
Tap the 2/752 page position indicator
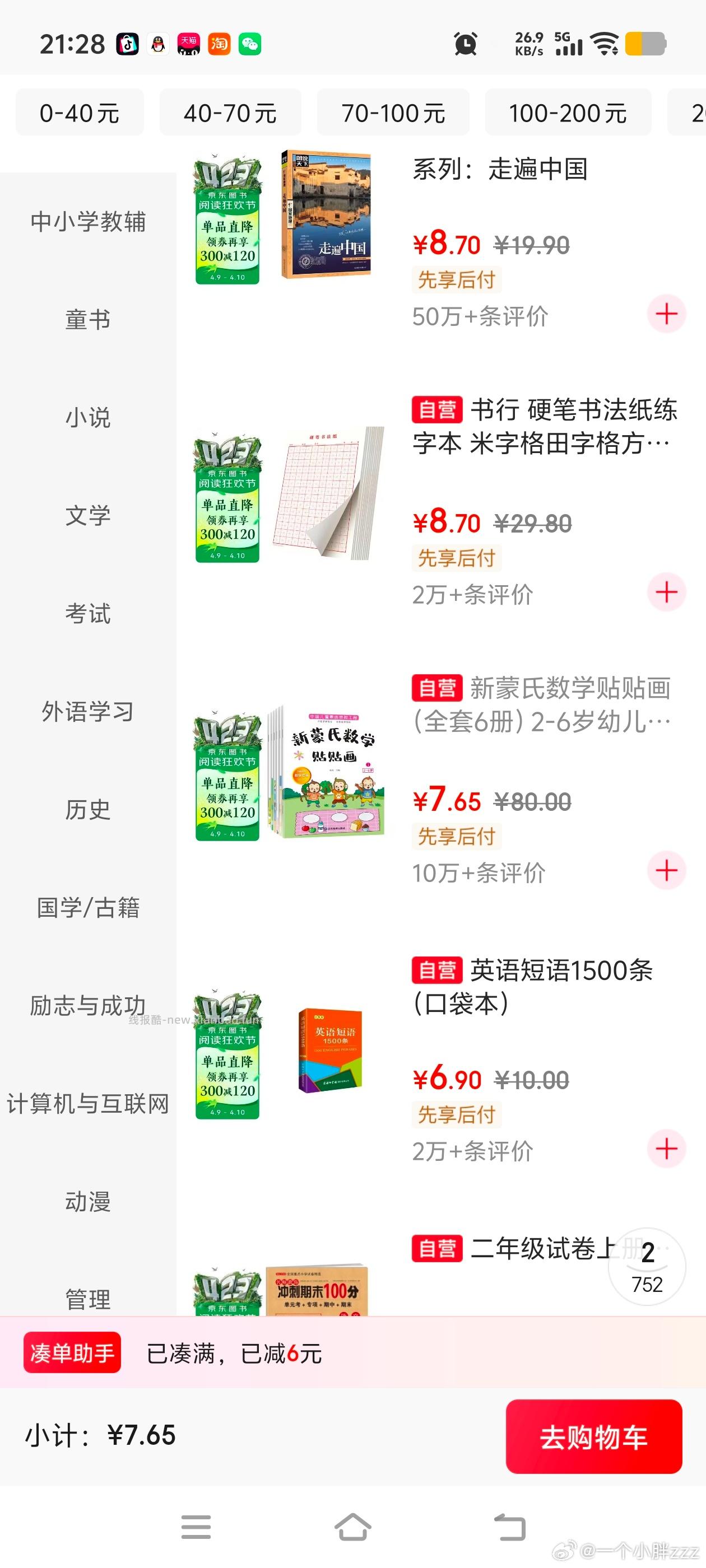coord(647,1275)
